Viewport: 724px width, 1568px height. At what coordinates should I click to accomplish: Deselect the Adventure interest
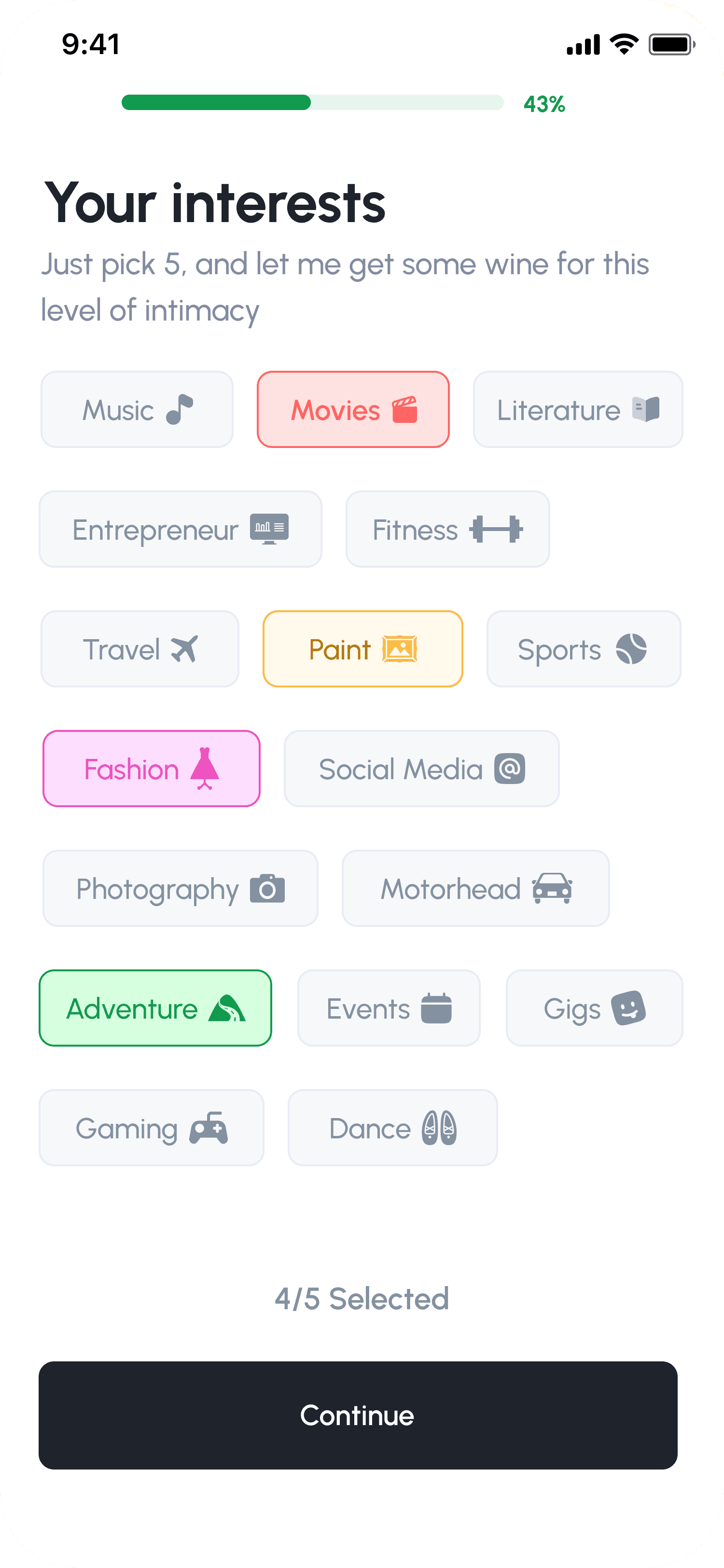[155, 1008]
